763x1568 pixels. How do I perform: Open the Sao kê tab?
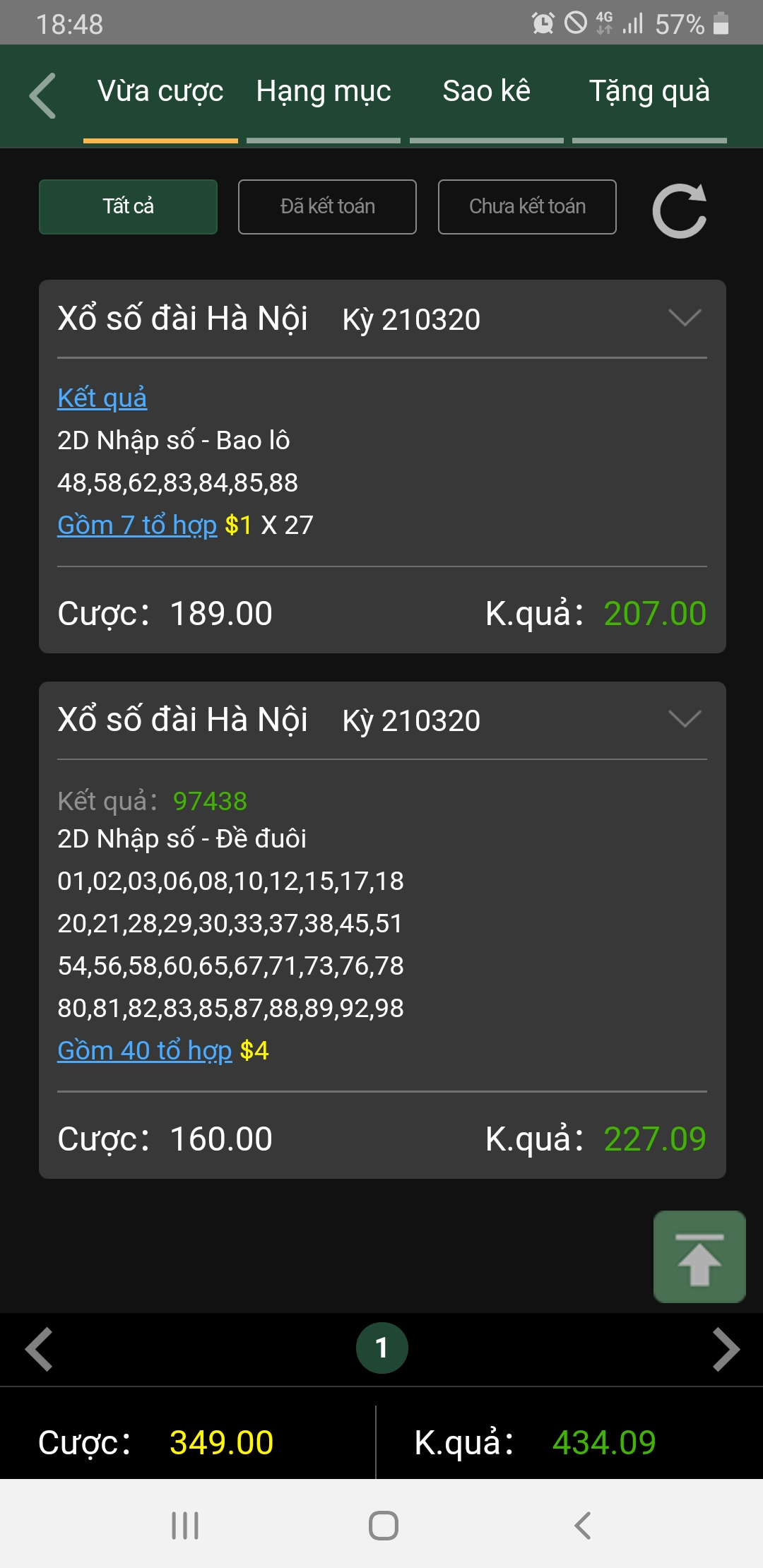tap(486, 92)
